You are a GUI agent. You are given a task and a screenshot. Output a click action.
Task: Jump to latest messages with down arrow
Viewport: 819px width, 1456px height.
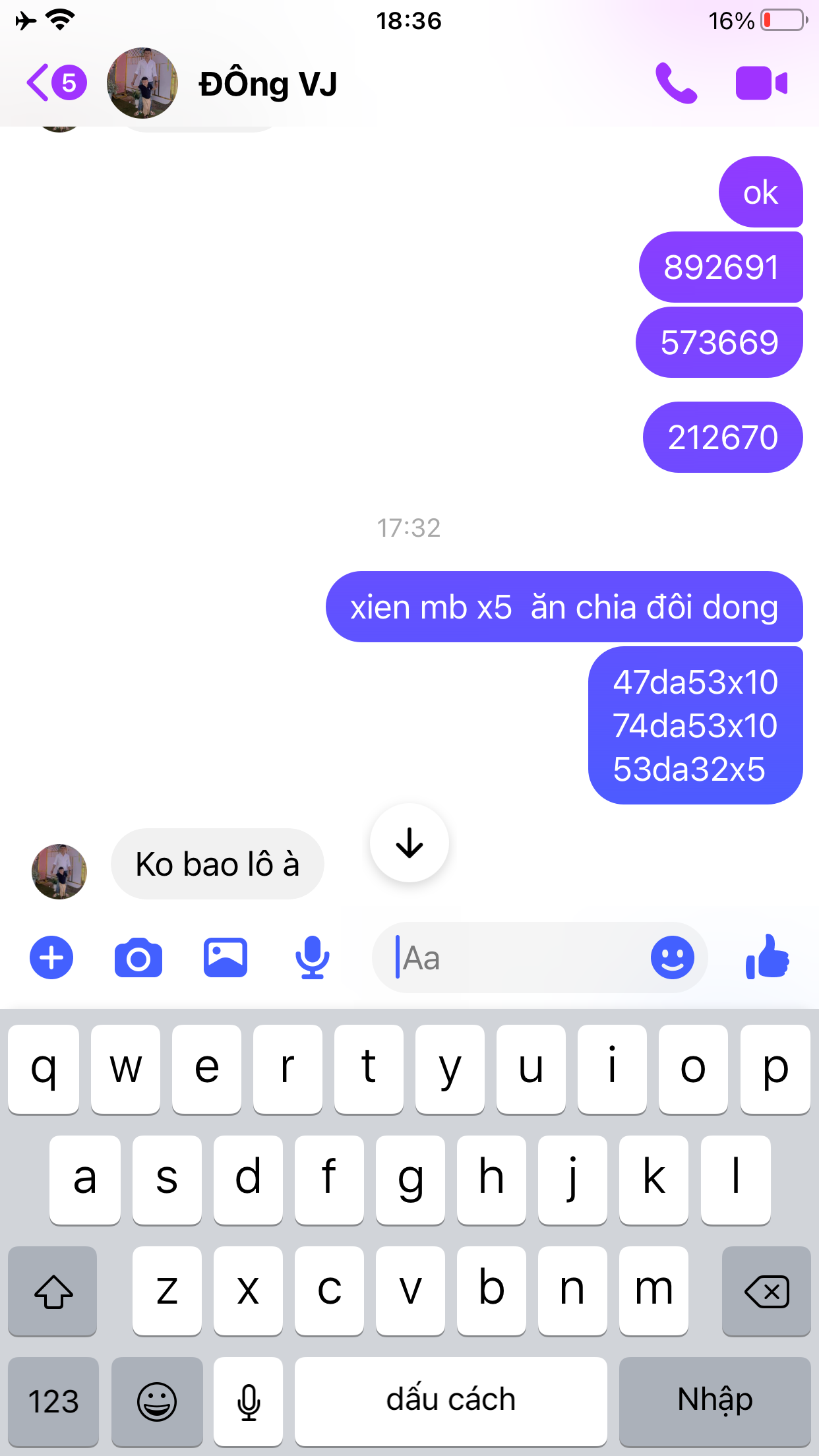pos(409,843)
